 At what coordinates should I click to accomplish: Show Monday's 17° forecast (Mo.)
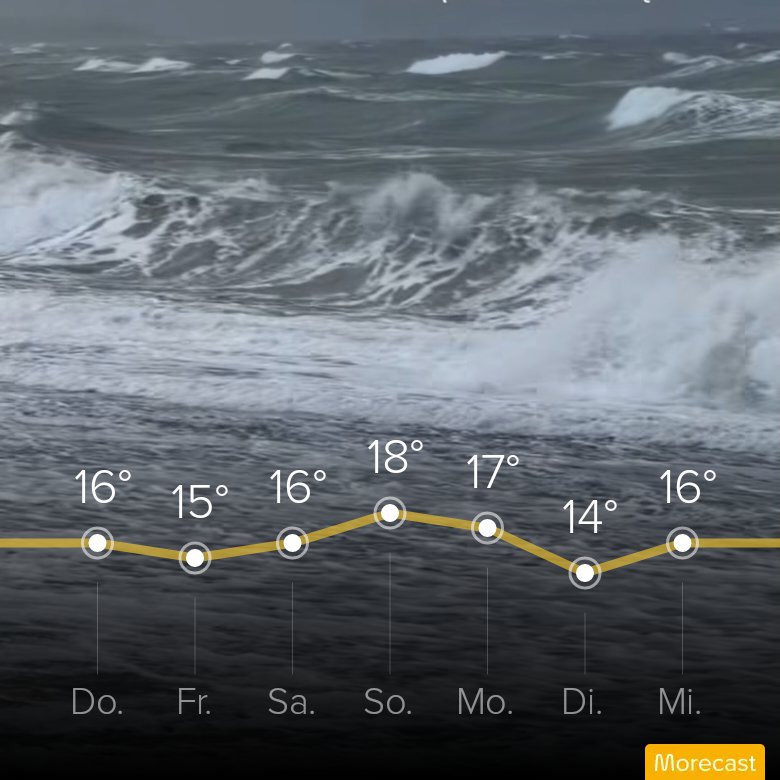(488, 528)
